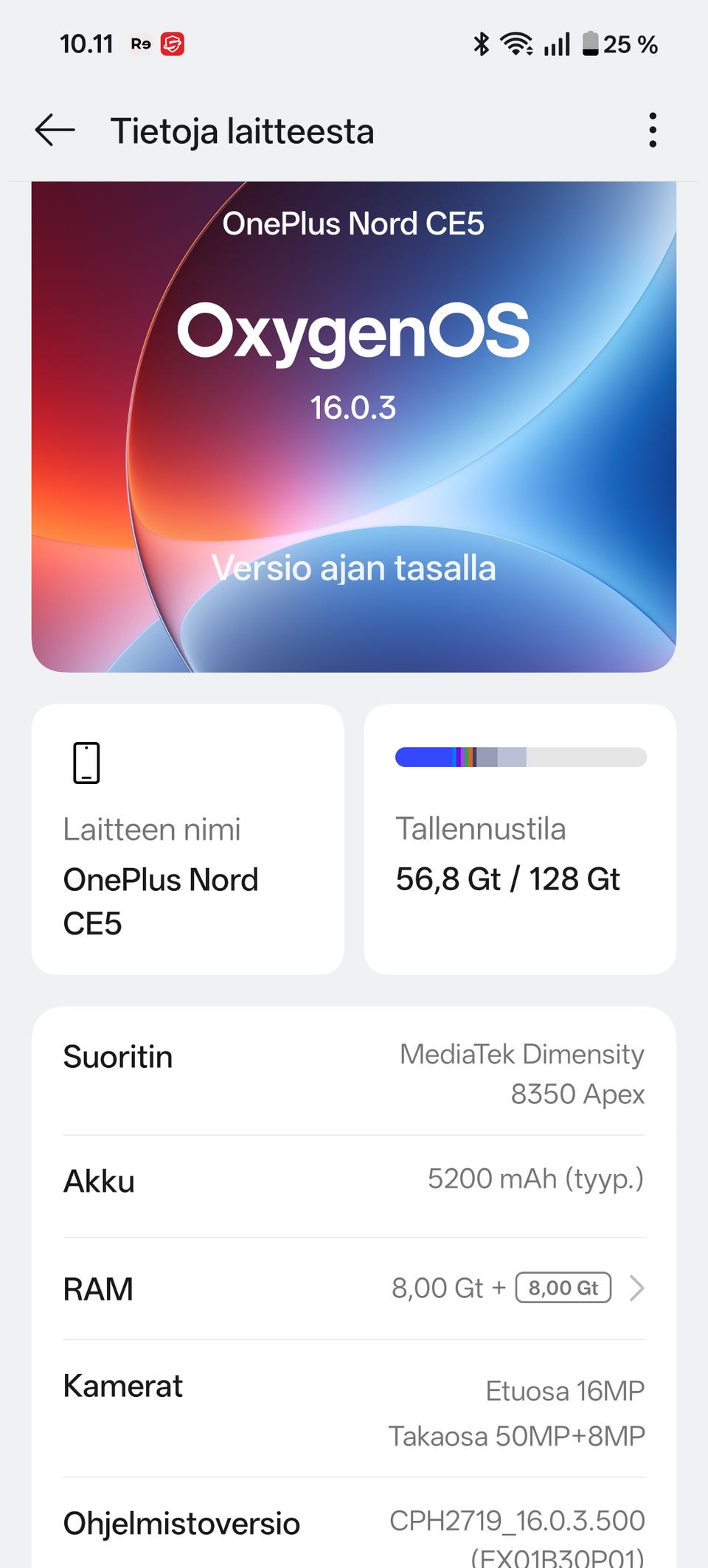The image size is (708, 1568).
Task: Open the three-dot overflow menu
Action: coord(652,131)
